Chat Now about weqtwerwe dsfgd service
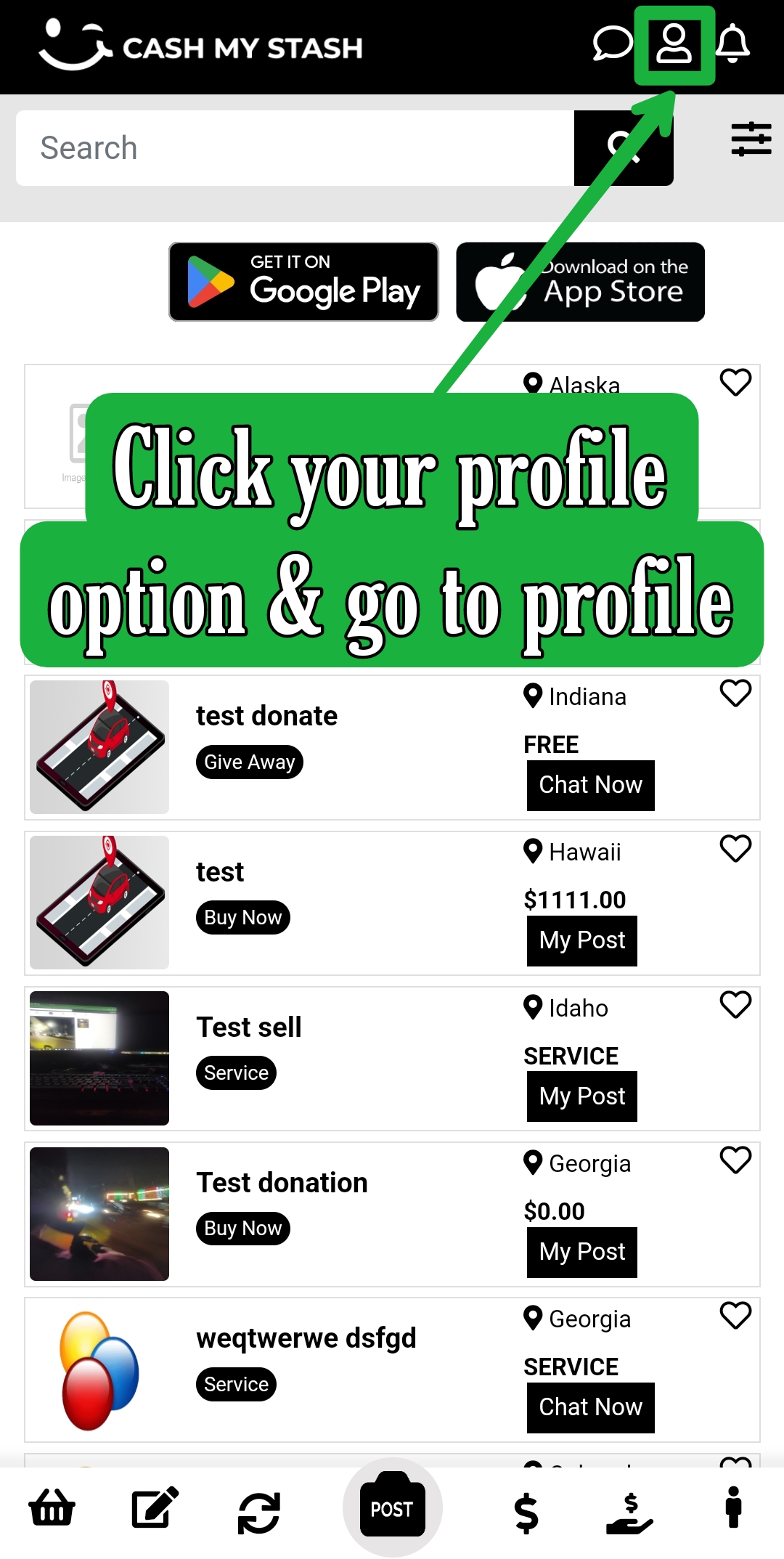 (x=590, y=1407)
